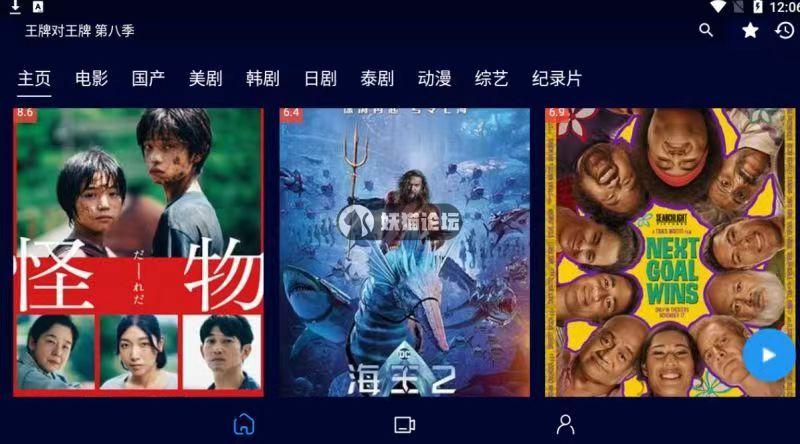Switch to the 日剧 tab

pos(320,78)
